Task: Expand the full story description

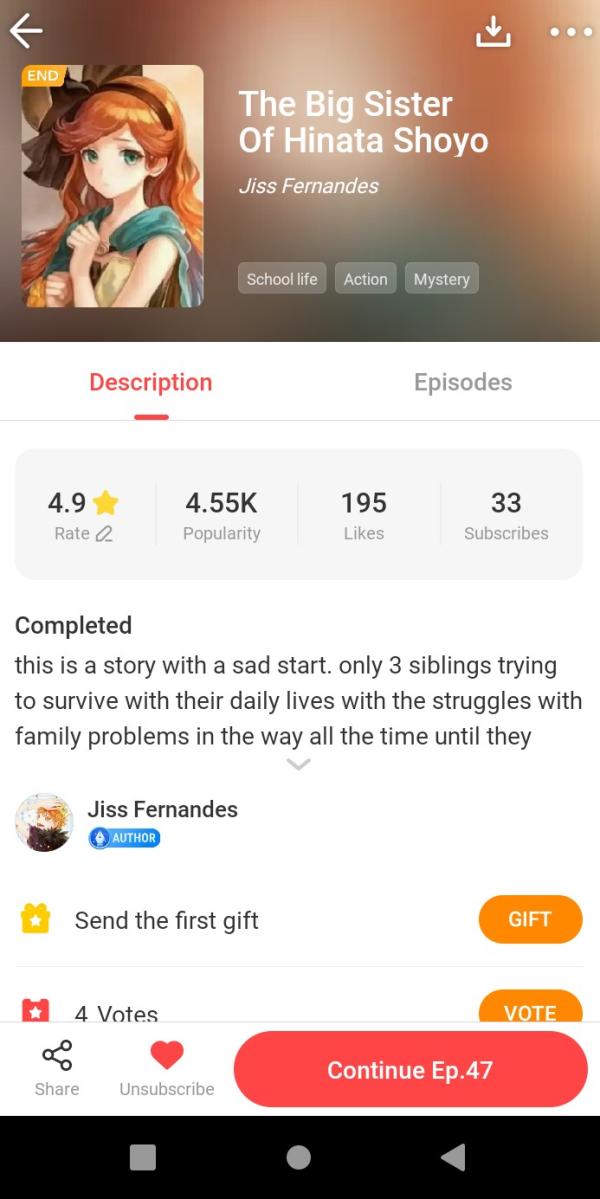Action: click(x=298, y=765)
